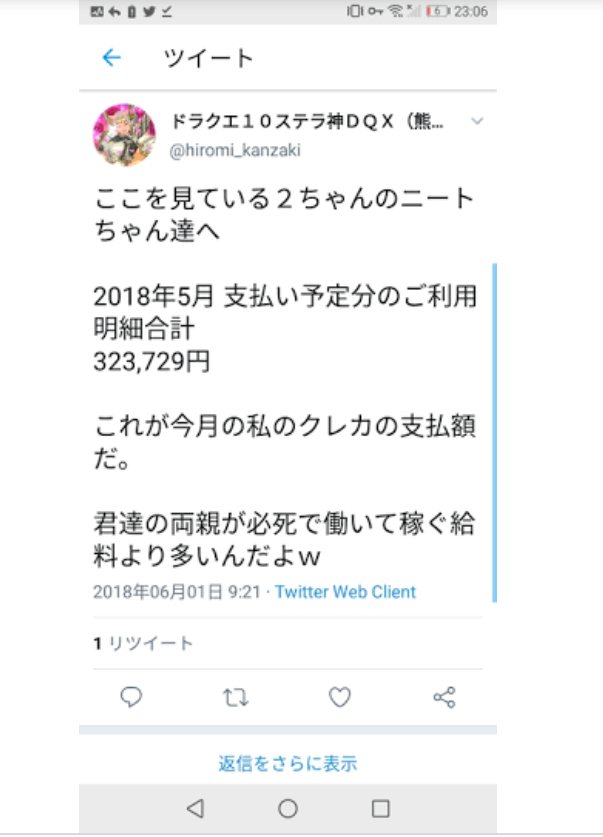
Task: Retweet this tweet
Action: click(x=235, y=697)
